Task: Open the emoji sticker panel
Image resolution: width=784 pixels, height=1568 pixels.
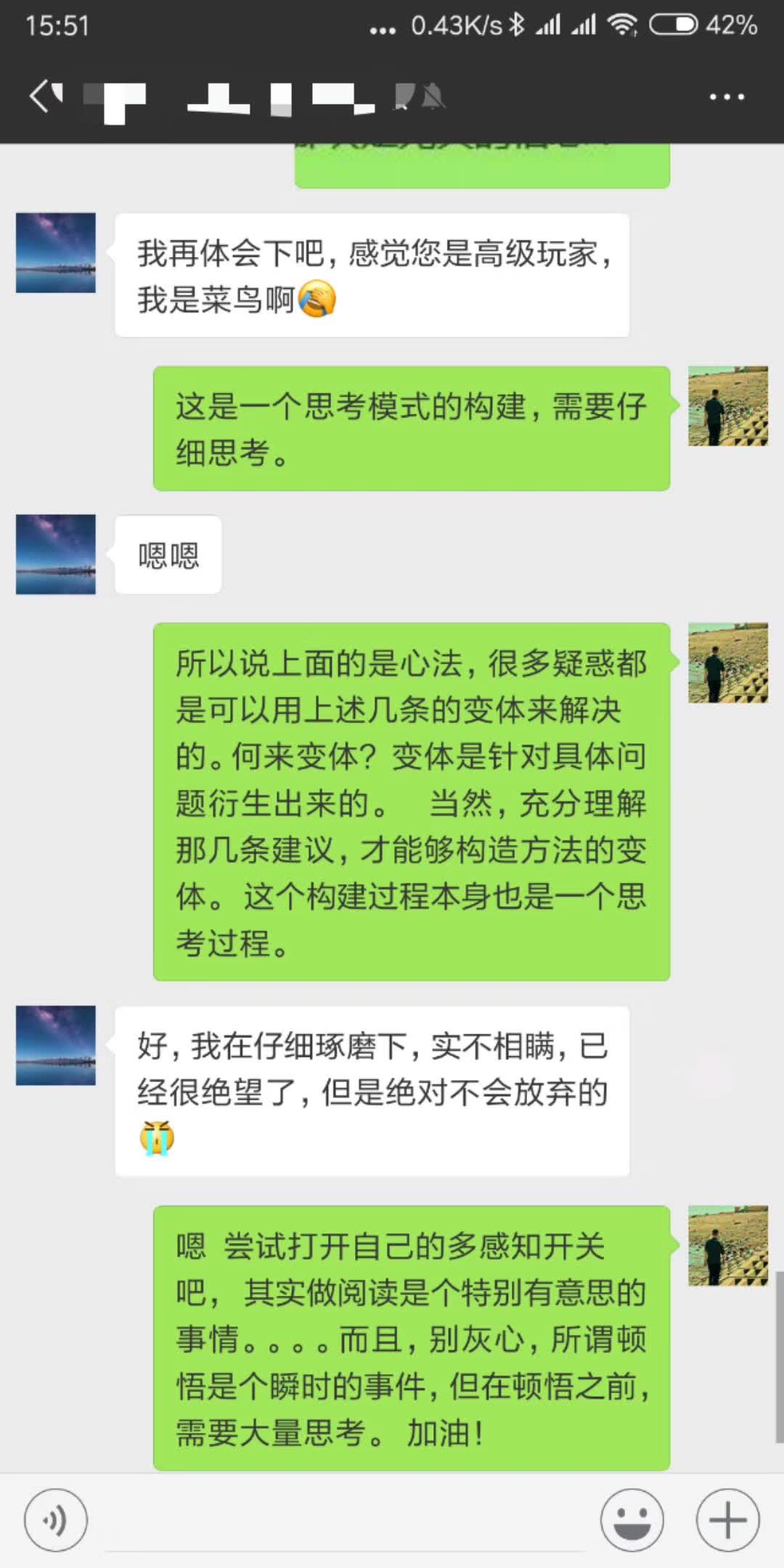Action: (x=632, y=1520)
